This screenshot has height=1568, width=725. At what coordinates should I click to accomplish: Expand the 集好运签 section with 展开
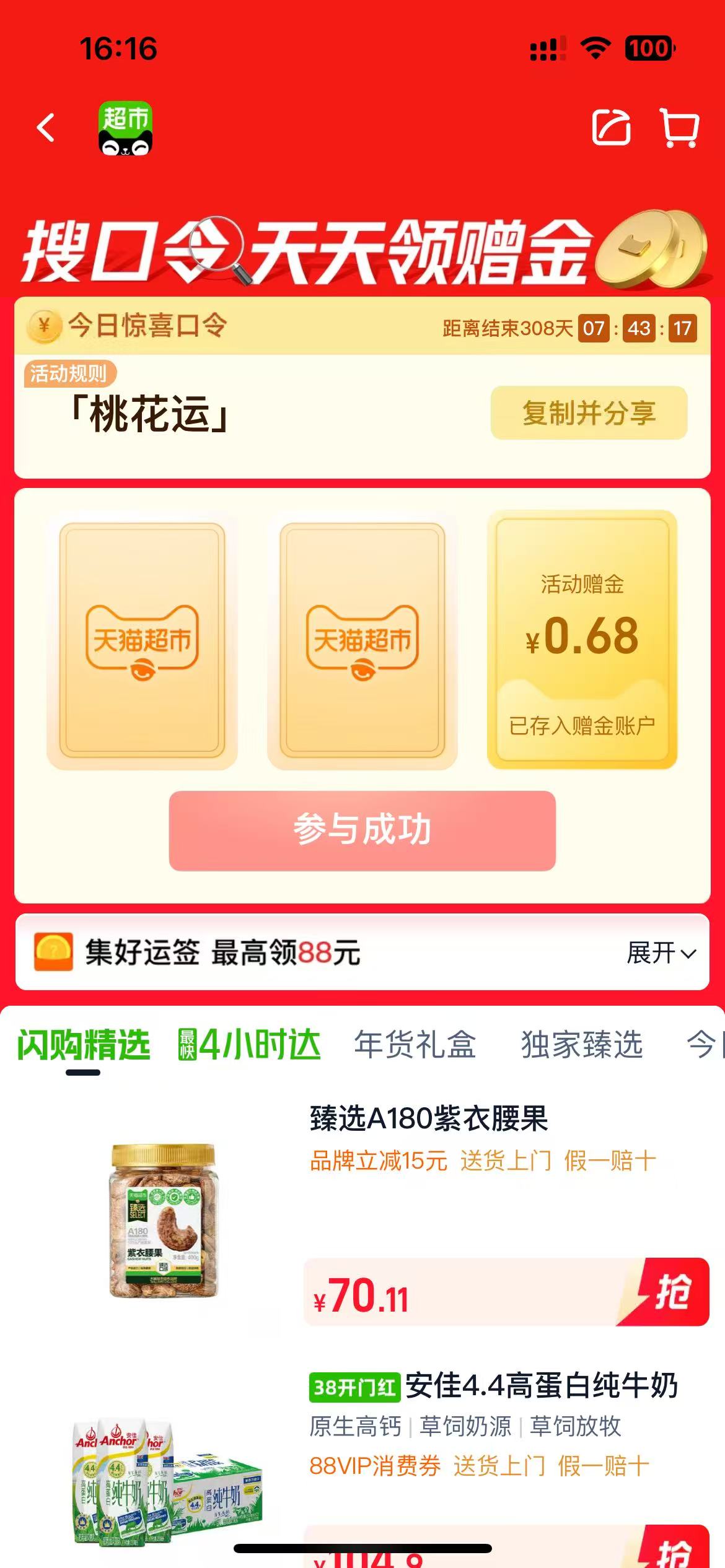tap(661, 953)
